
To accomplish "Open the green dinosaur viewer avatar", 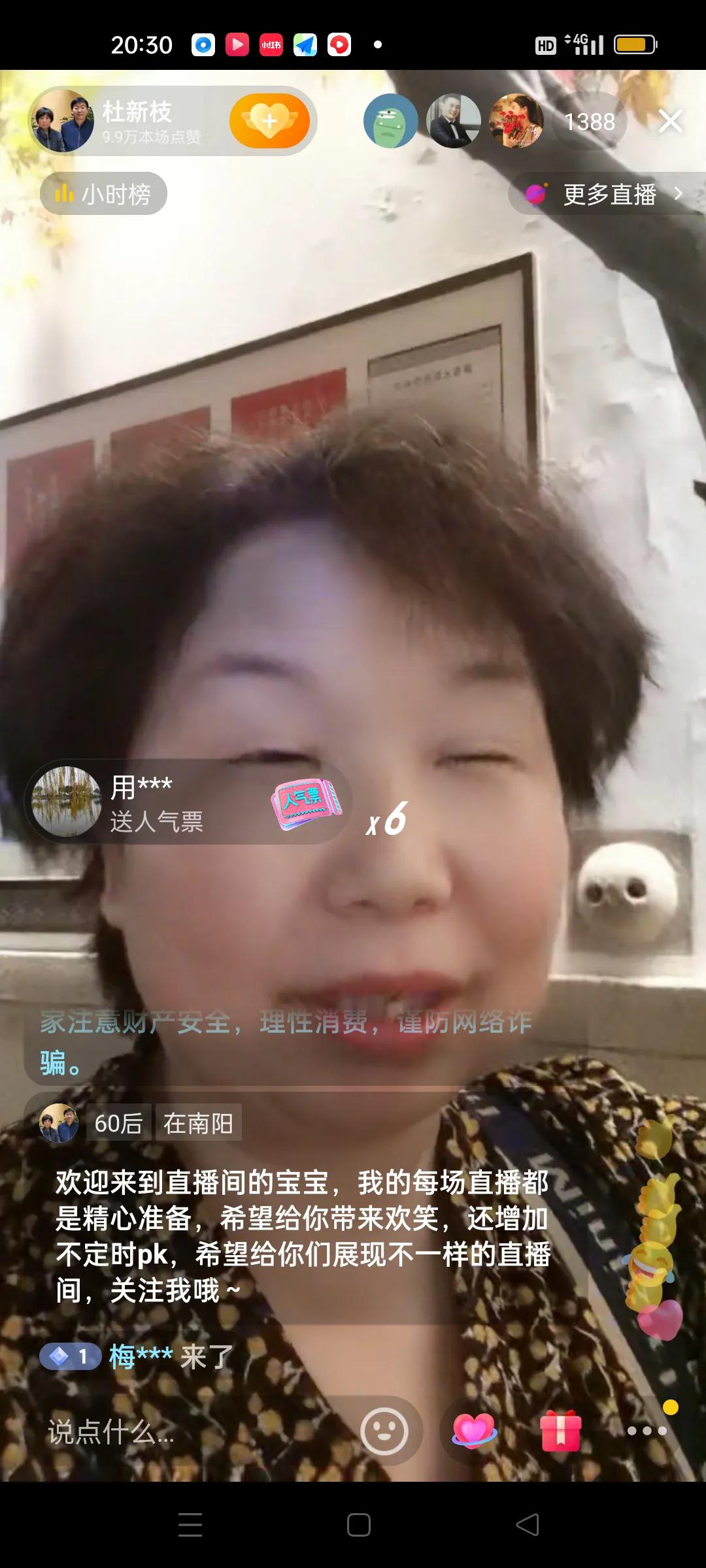I will coord(390,121).
